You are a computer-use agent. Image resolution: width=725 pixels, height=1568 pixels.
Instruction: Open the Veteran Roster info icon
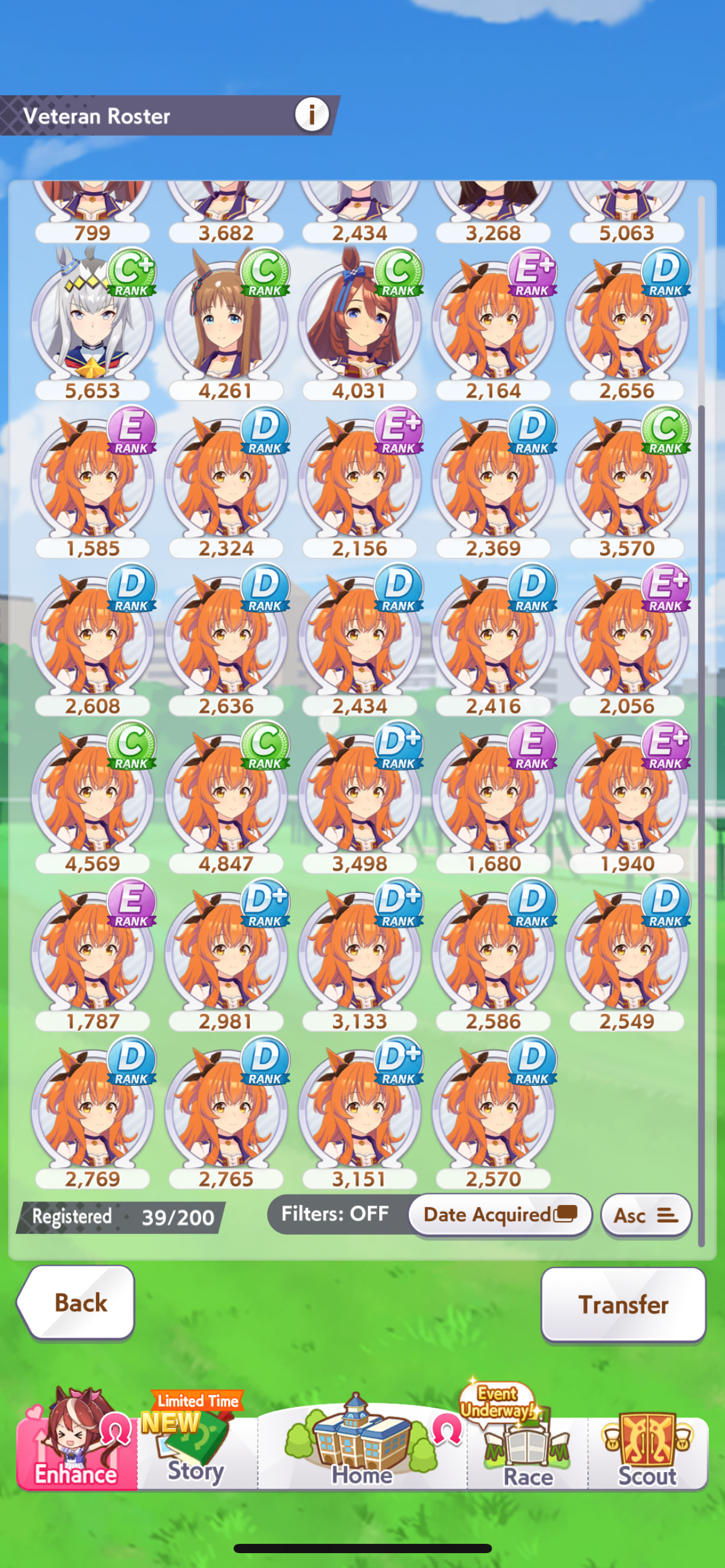click(x=311, y=115)
